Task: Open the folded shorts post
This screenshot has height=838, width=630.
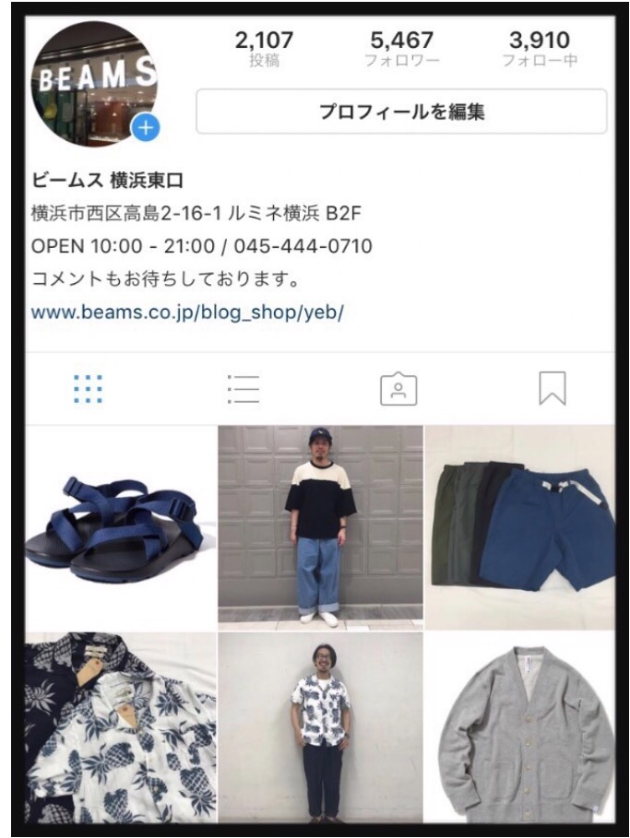Action: 520,525
